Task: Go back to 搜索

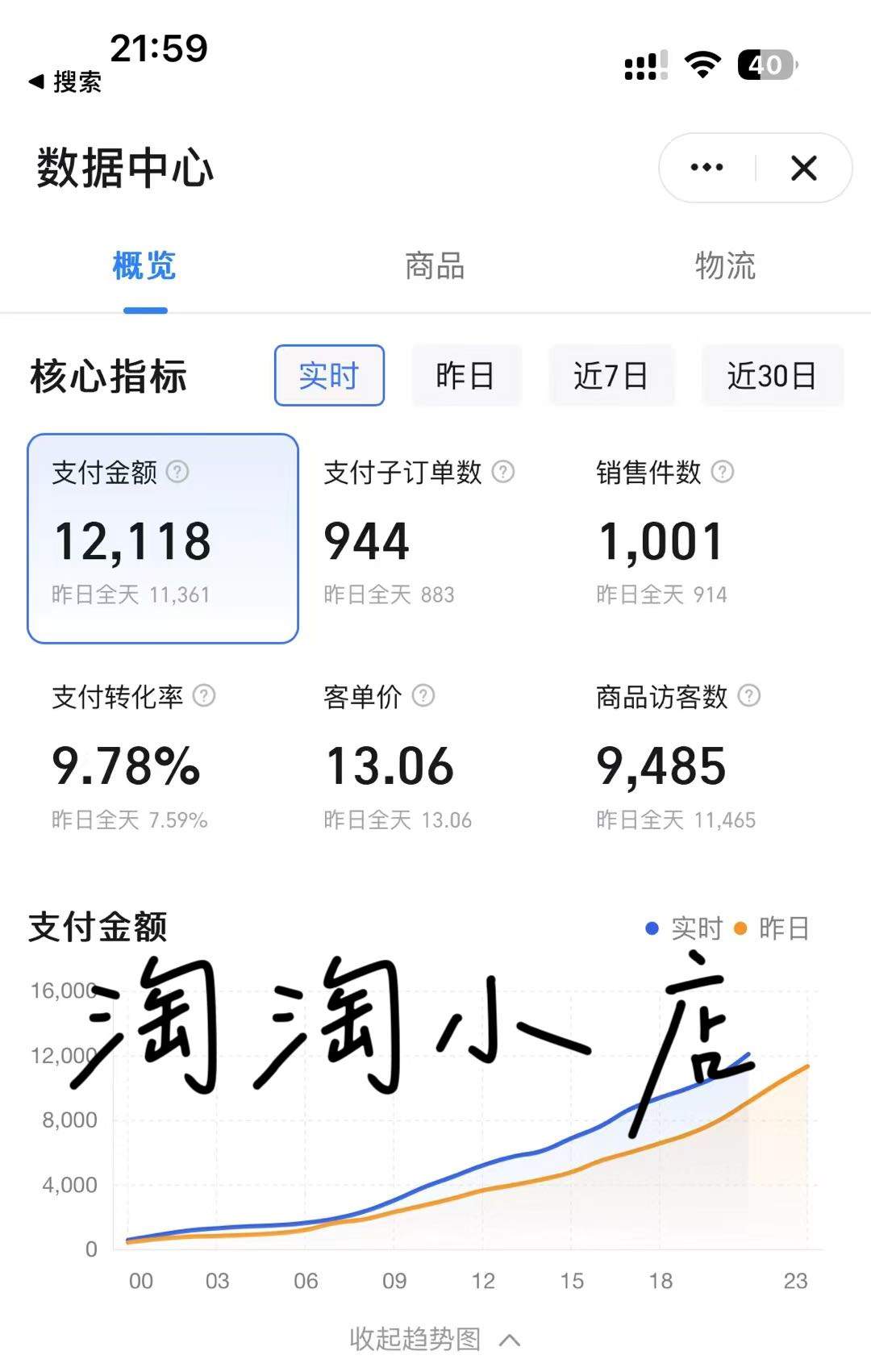Action: [66, 81]
